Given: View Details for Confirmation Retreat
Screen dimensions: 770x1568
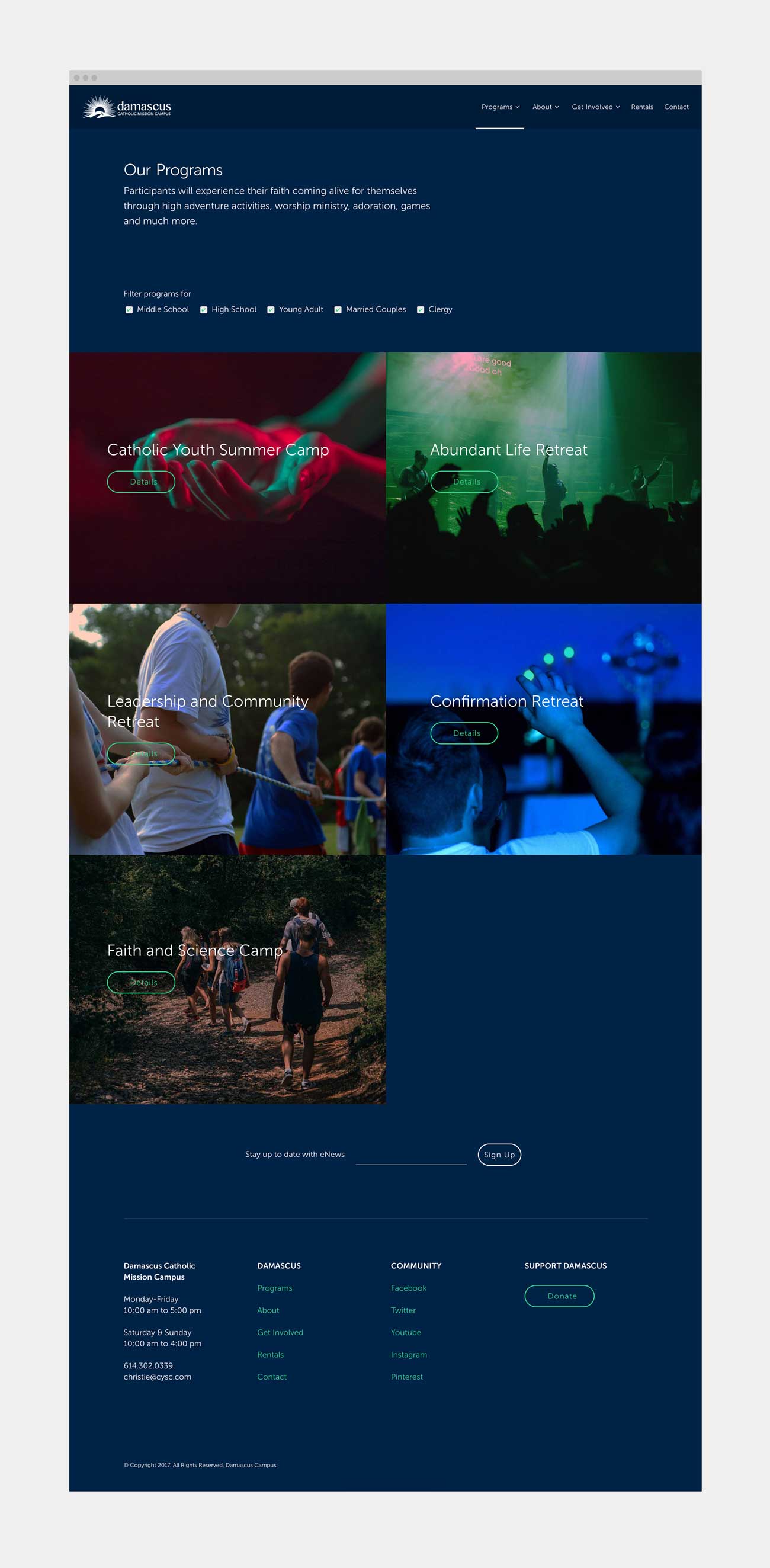Looking at the screenshot, I should [x=464, y=733].
